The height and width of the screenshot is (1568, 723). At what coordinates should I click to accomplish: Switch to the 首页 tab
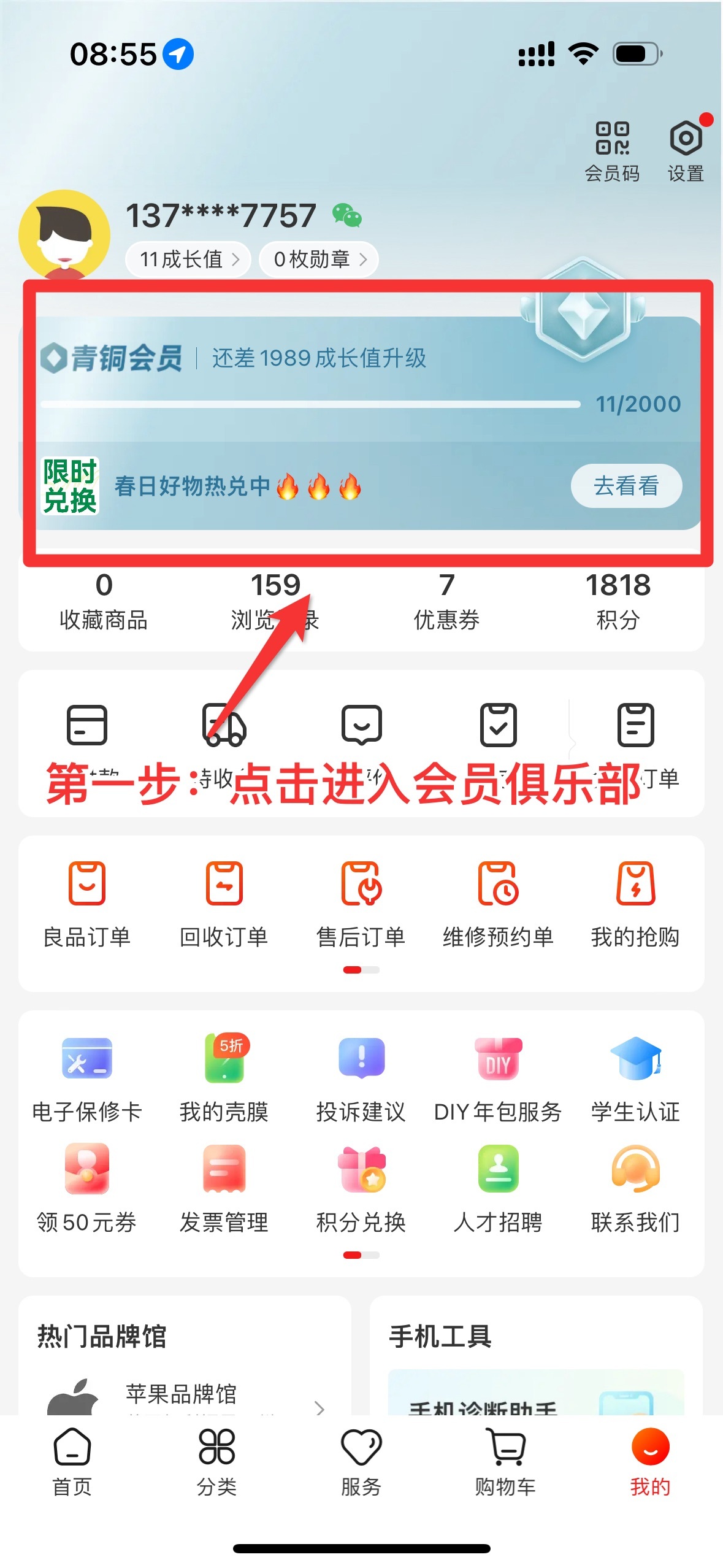[x=72, y=1461]
